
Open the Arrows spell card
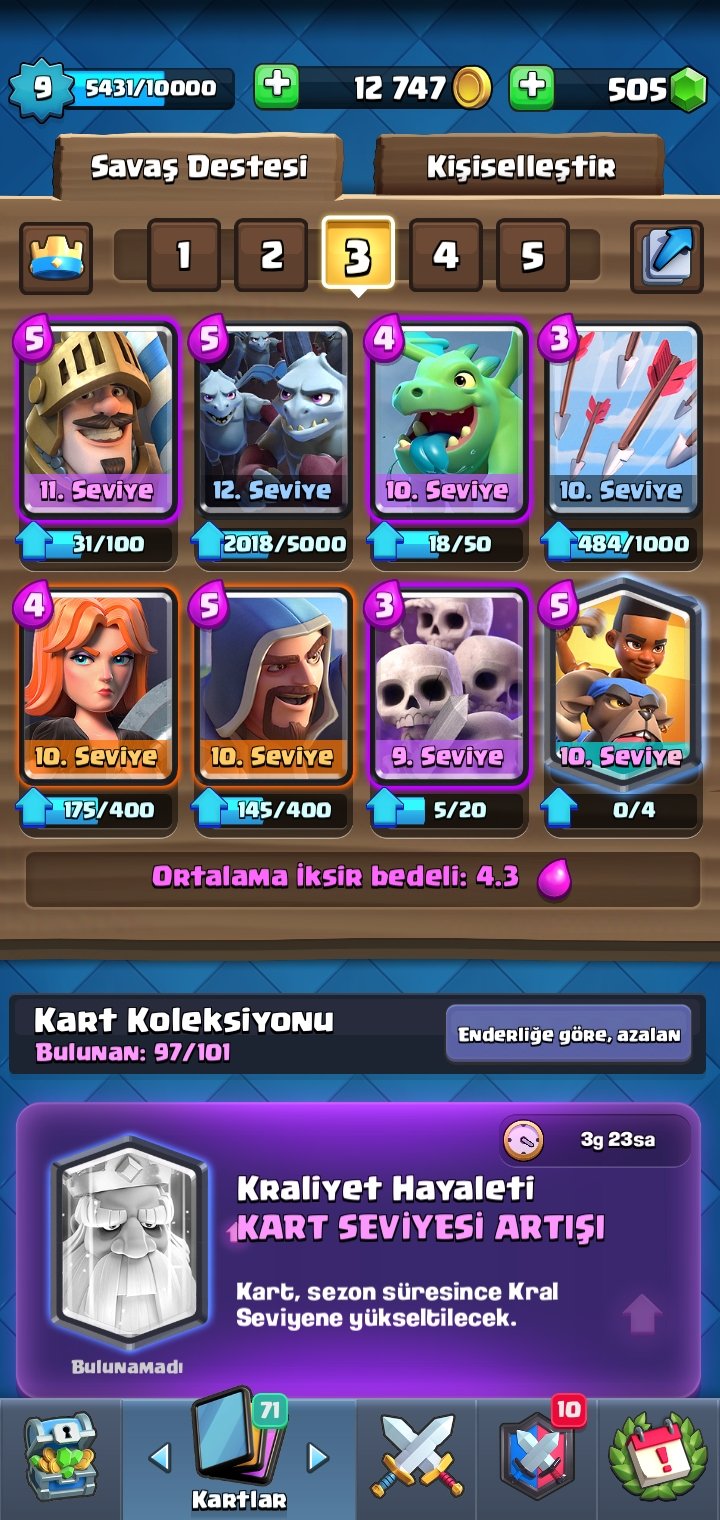click(624, 420)
